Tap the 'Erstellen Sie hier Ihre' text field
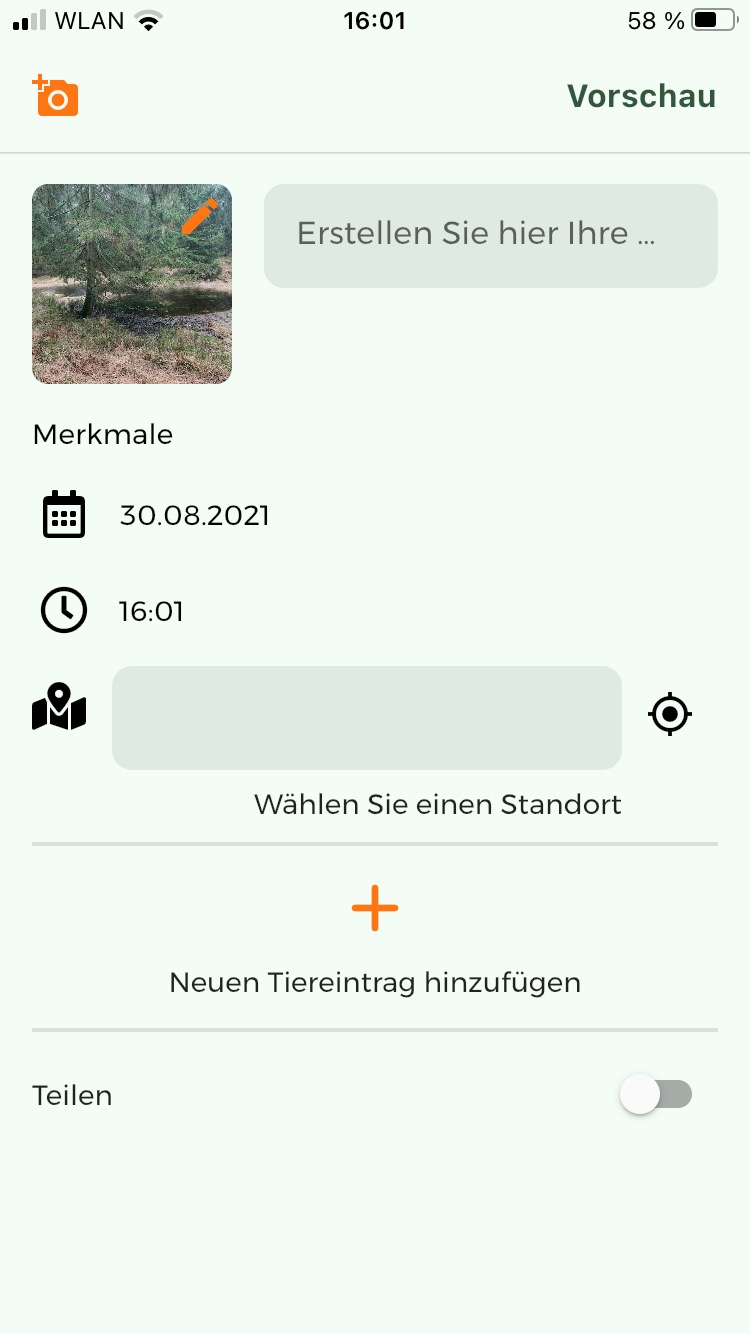The width and height of the screenshot is (750, 1334). (490, 236)
